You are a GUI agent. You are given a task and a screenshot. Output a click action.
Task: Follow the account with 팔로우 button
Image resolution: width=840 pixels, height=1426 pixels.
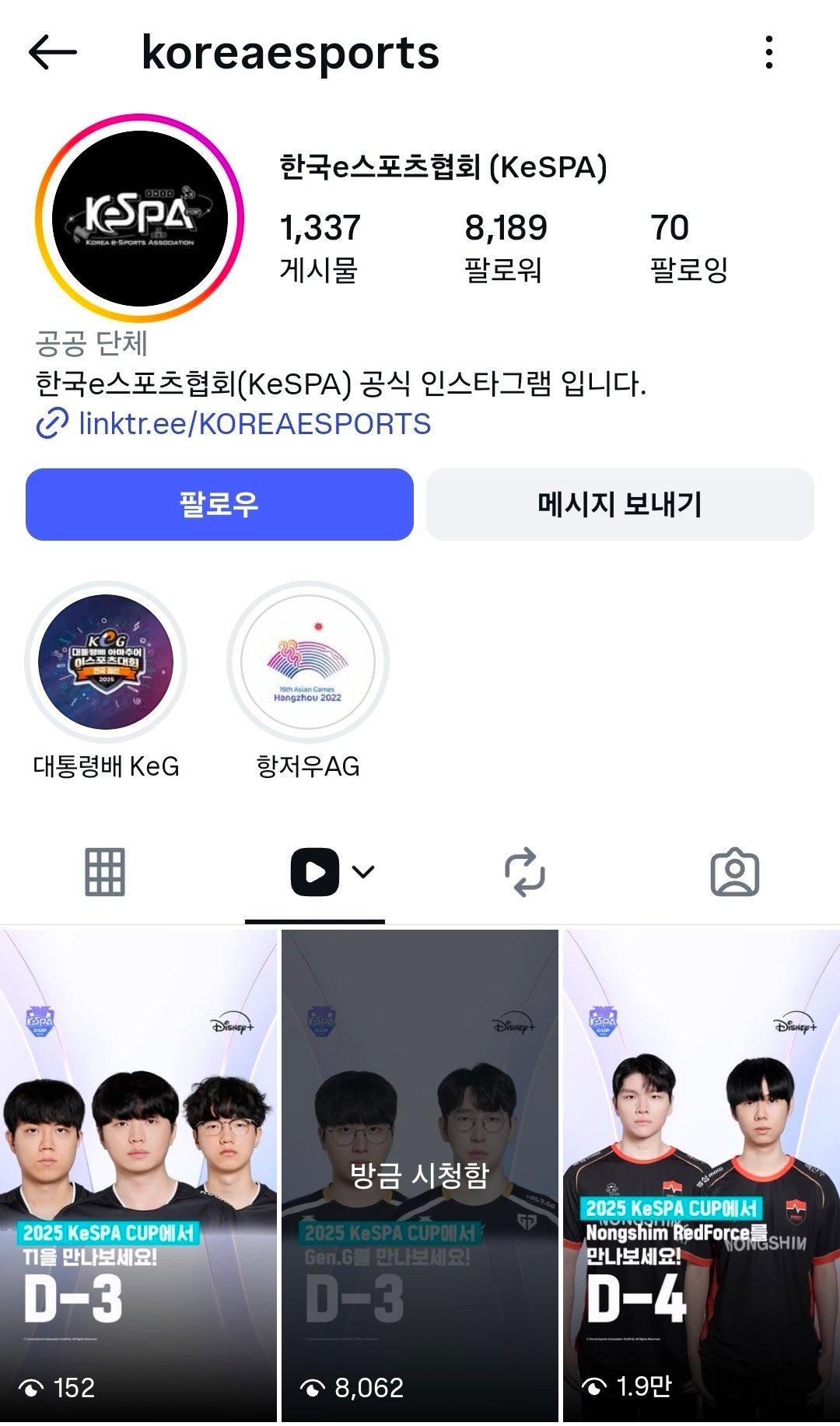219,504
